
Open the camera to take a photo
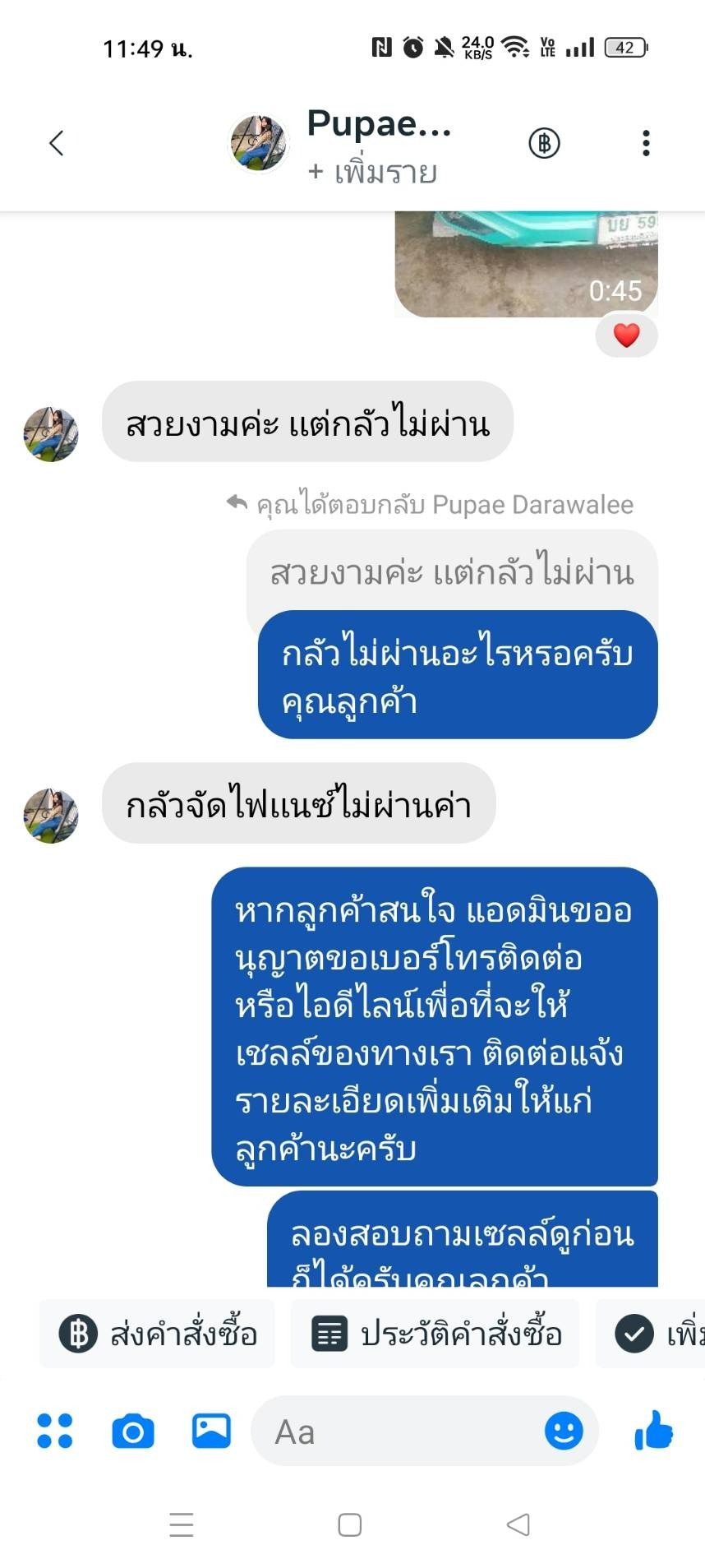(x=133, y=1432)
